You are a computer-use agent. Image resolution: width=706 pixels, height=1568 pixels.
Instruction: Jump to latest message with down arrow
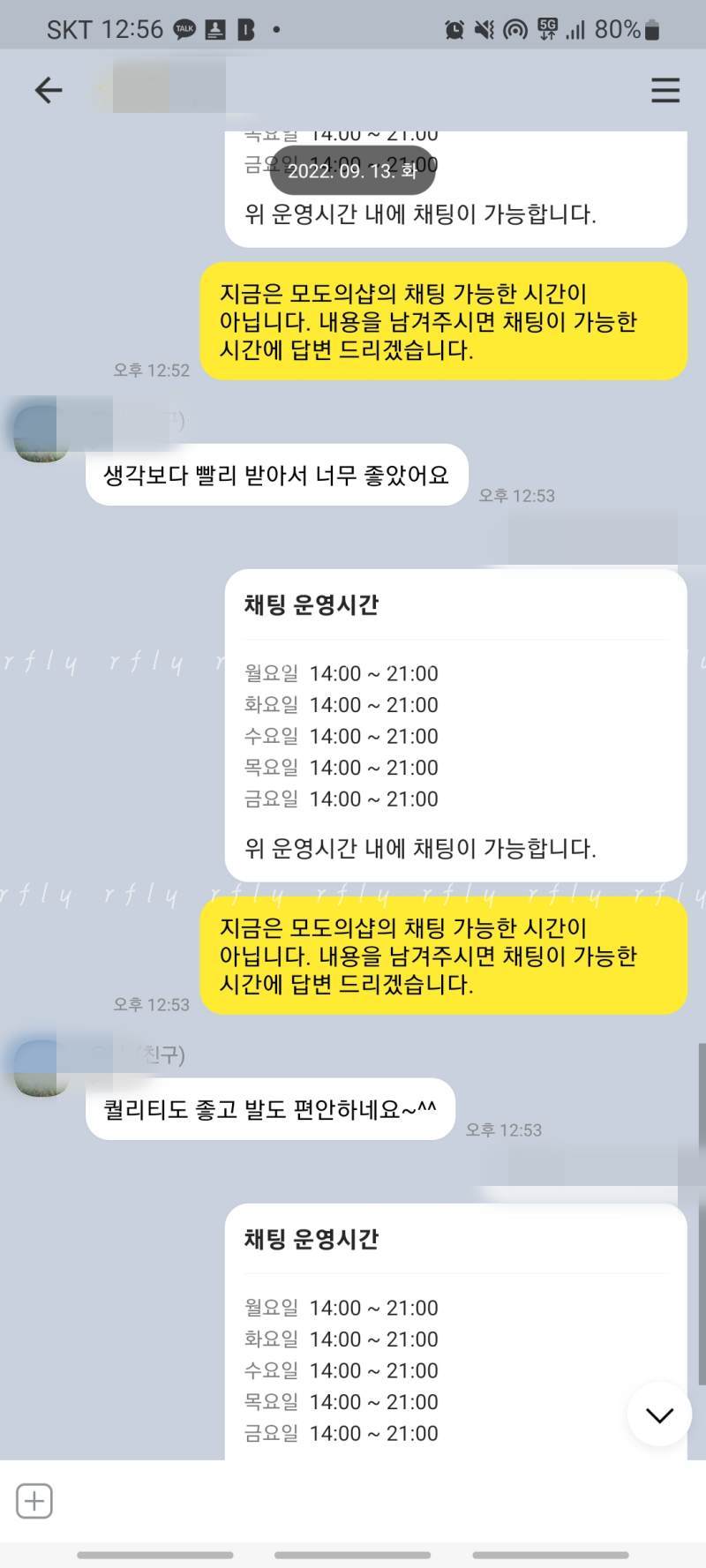point(659,1415)
